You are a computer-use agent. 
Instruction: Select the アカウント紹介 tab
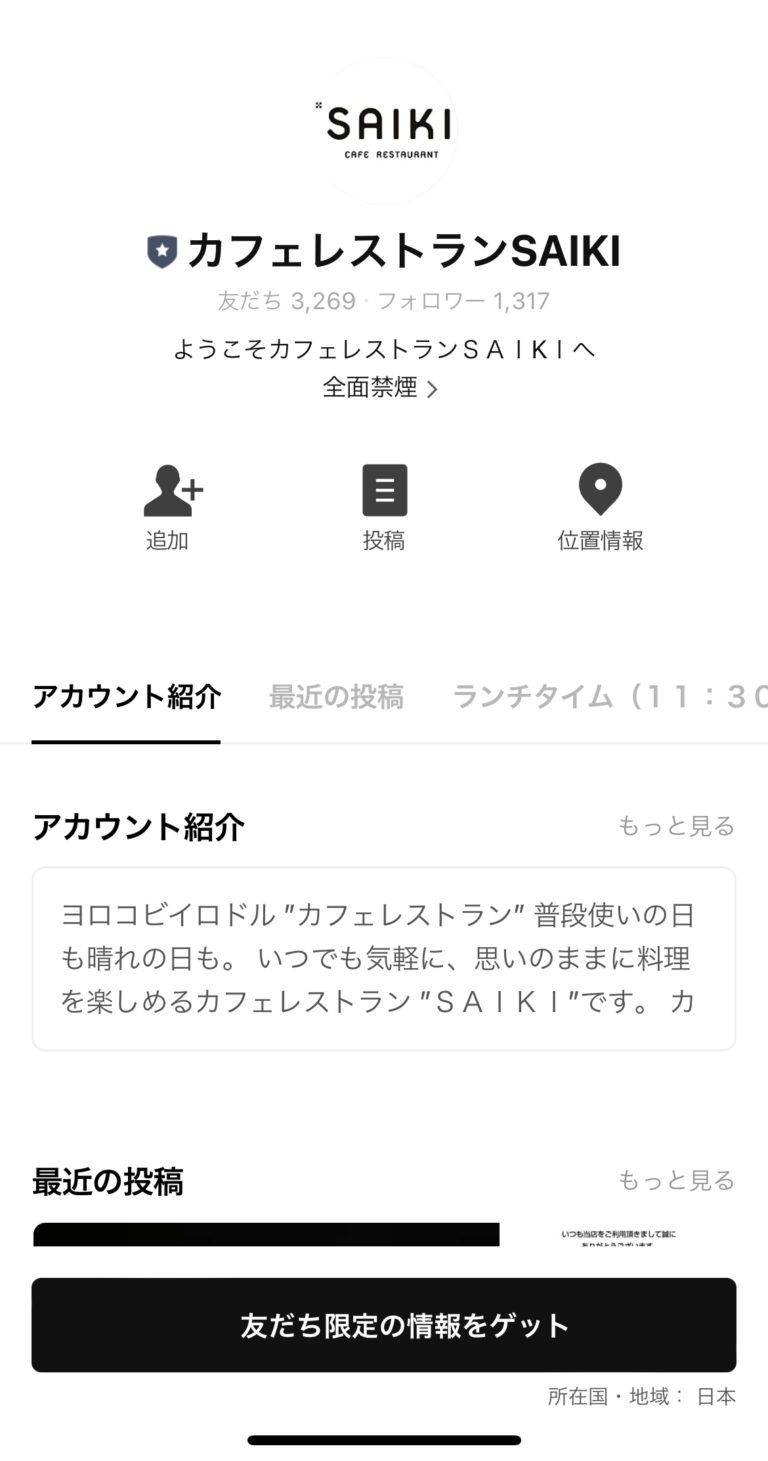tap(126, 696)
